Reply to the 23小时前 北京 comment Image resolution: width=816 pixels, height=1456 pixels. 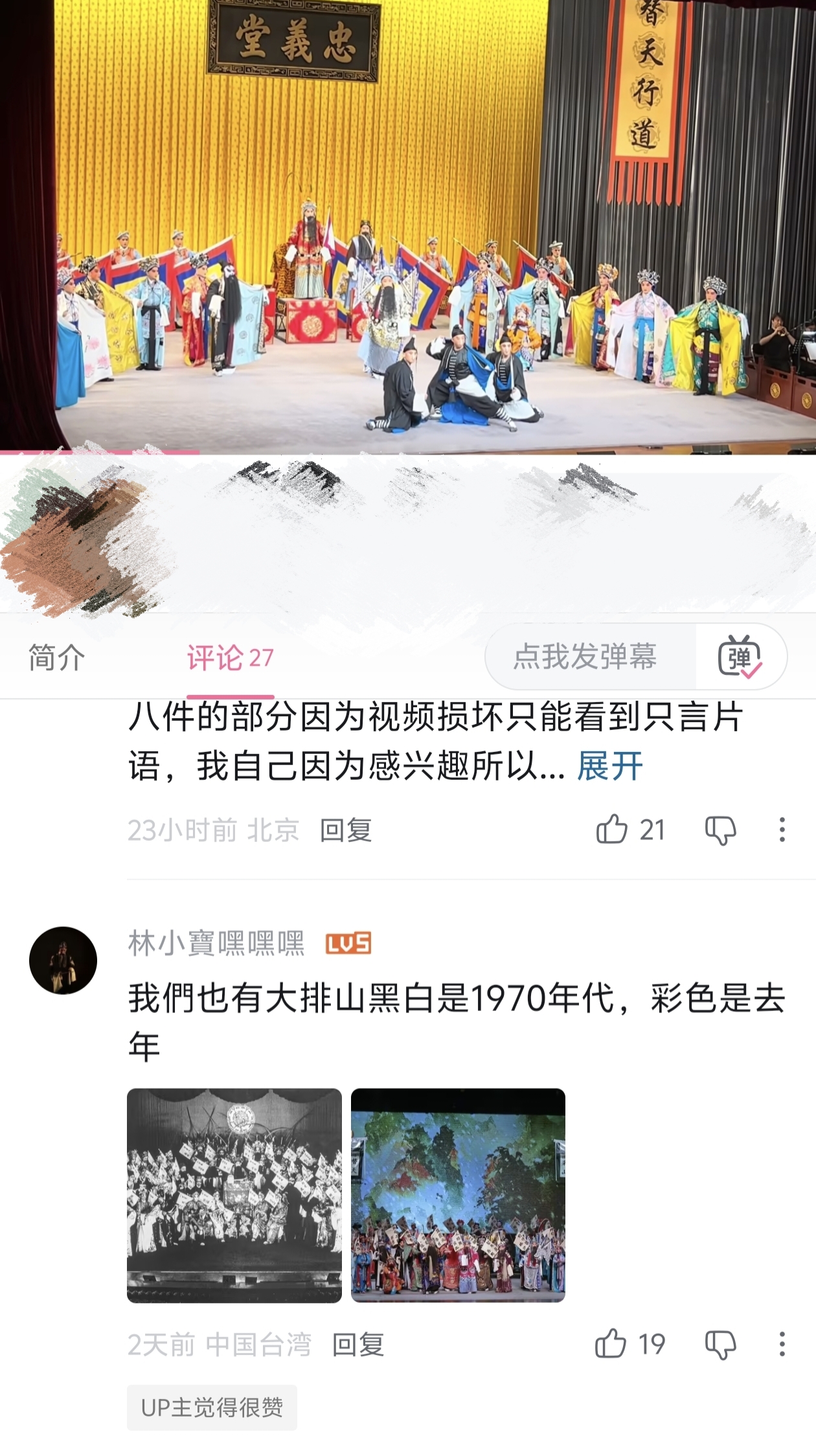pyautogui.click(x=346, y=830)
